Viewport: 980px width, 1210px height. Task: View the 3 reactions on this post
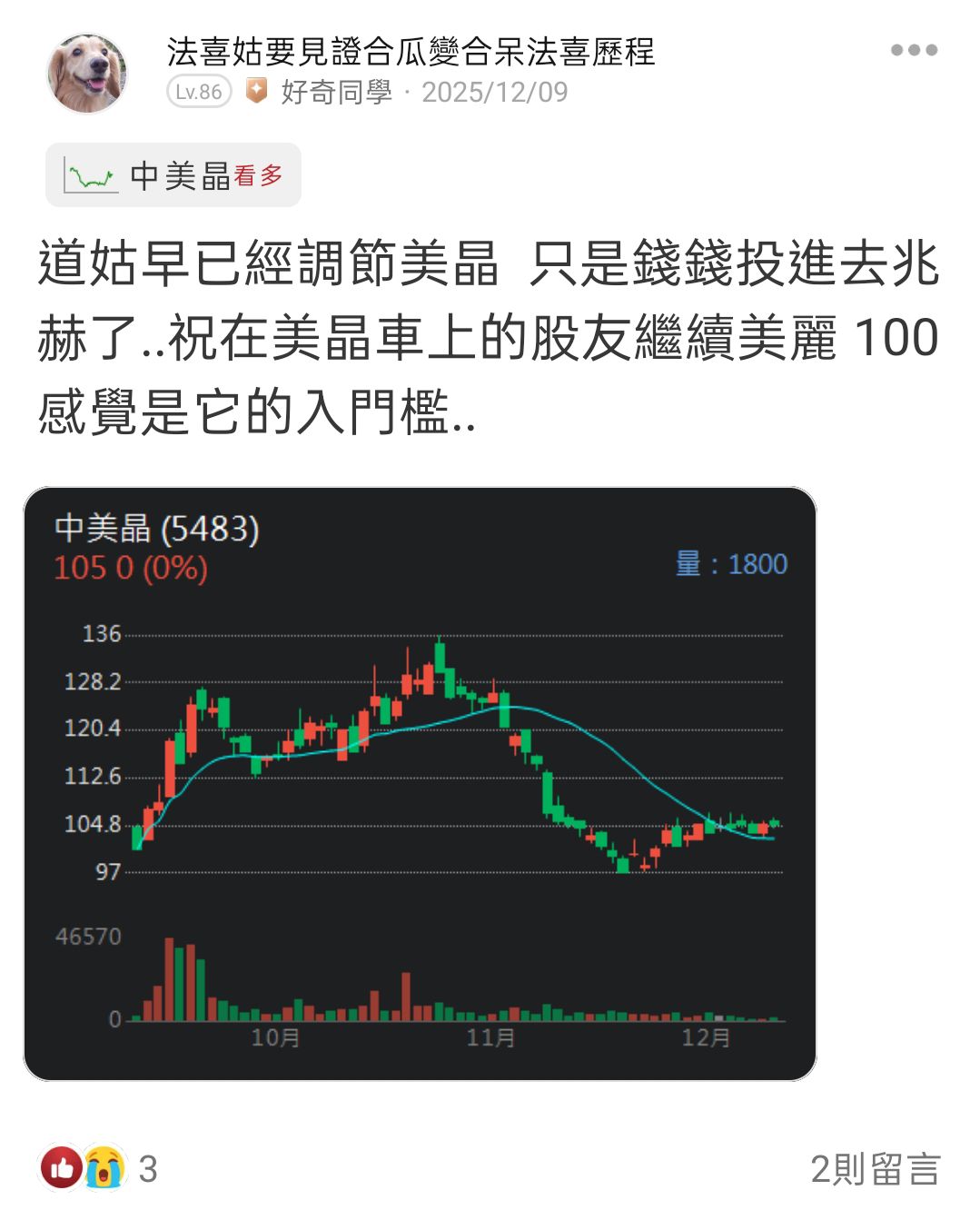coord(98,1168)
